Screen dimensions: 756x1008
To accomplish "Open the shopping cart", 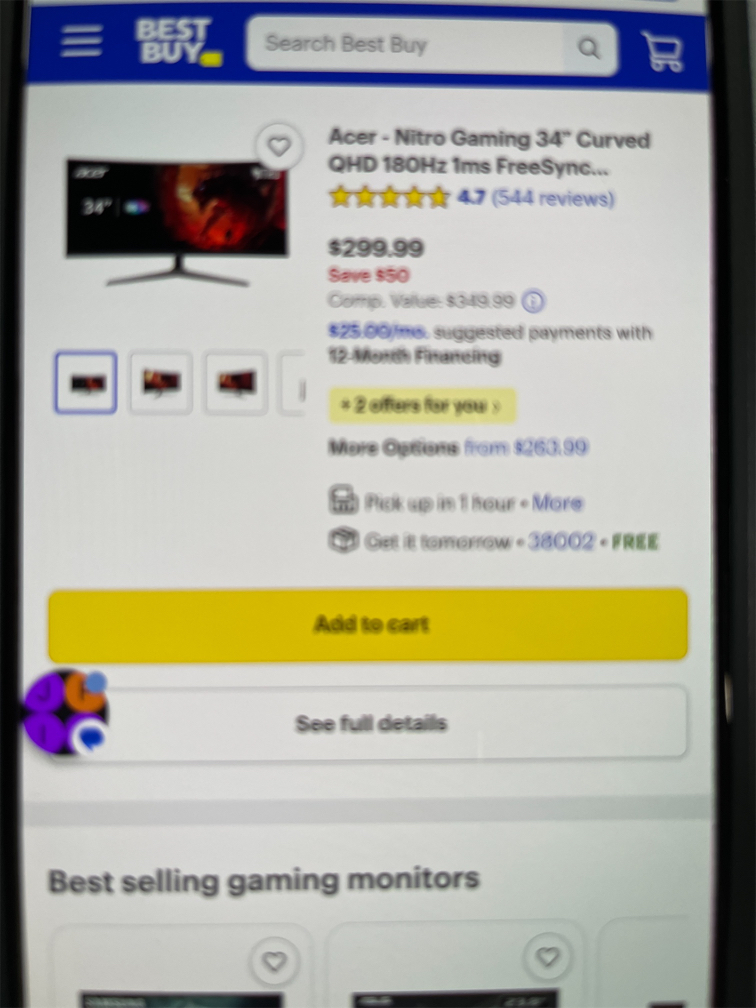I will click(662, 50).
